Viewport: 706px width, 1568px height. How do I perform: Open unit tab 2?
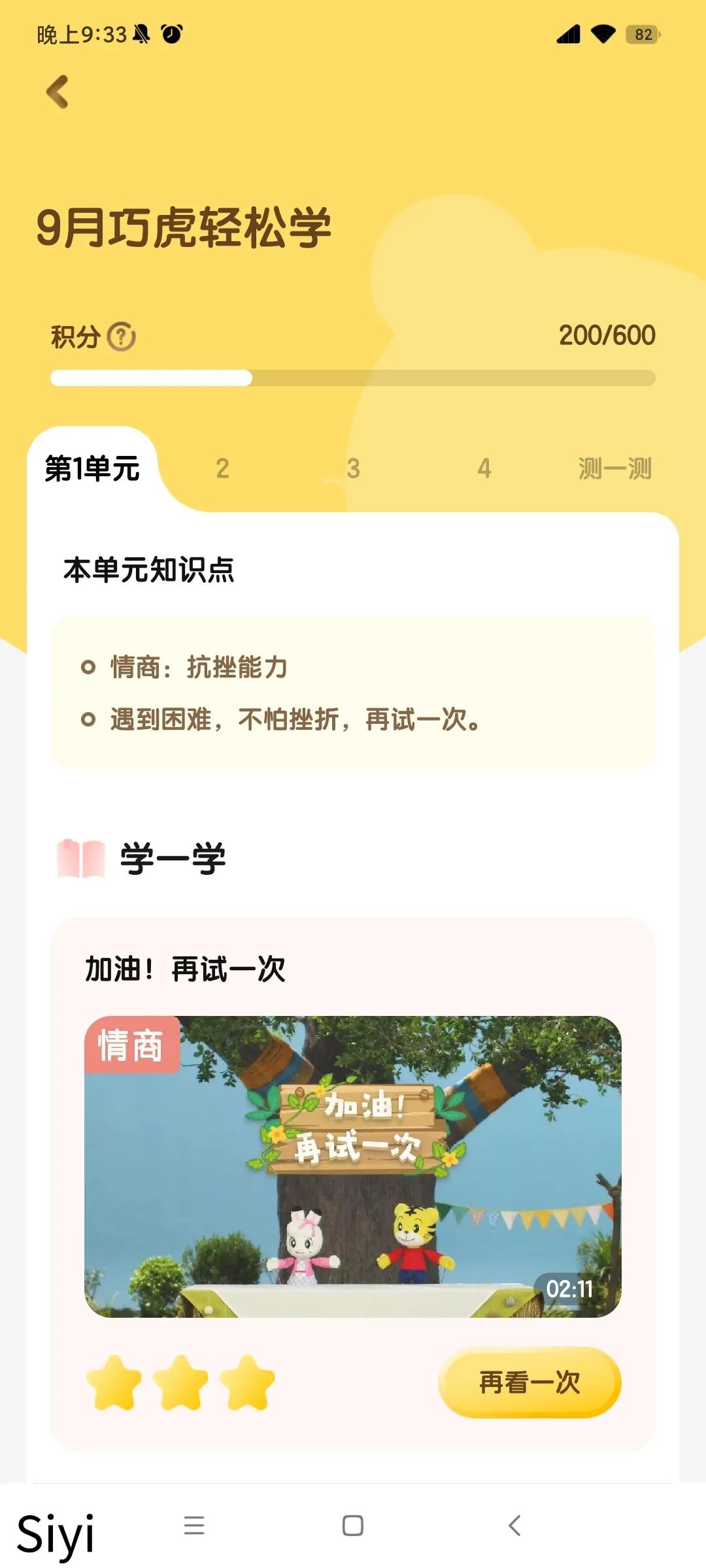click(x=223, y=468)
